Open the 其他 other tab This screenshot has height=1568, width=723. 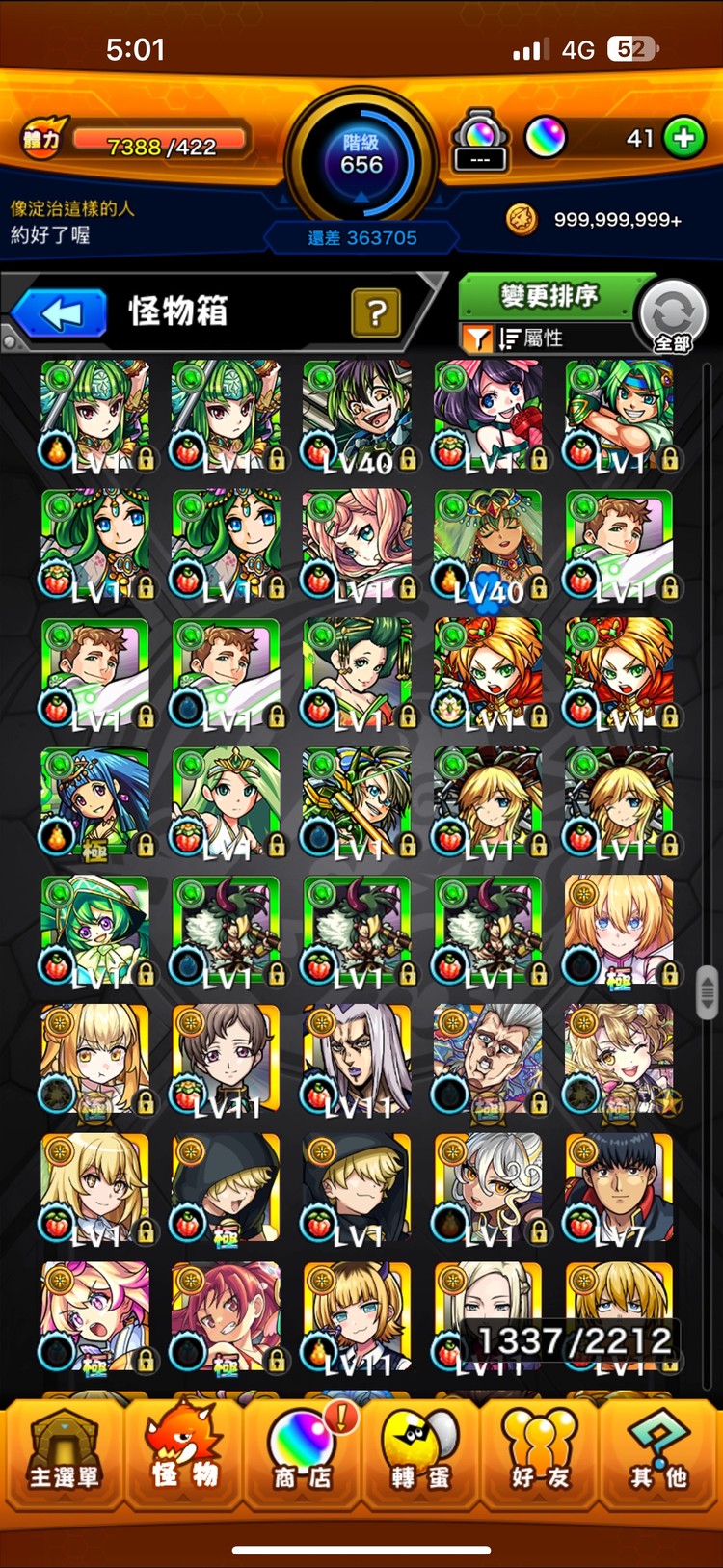click(659, 1454)
